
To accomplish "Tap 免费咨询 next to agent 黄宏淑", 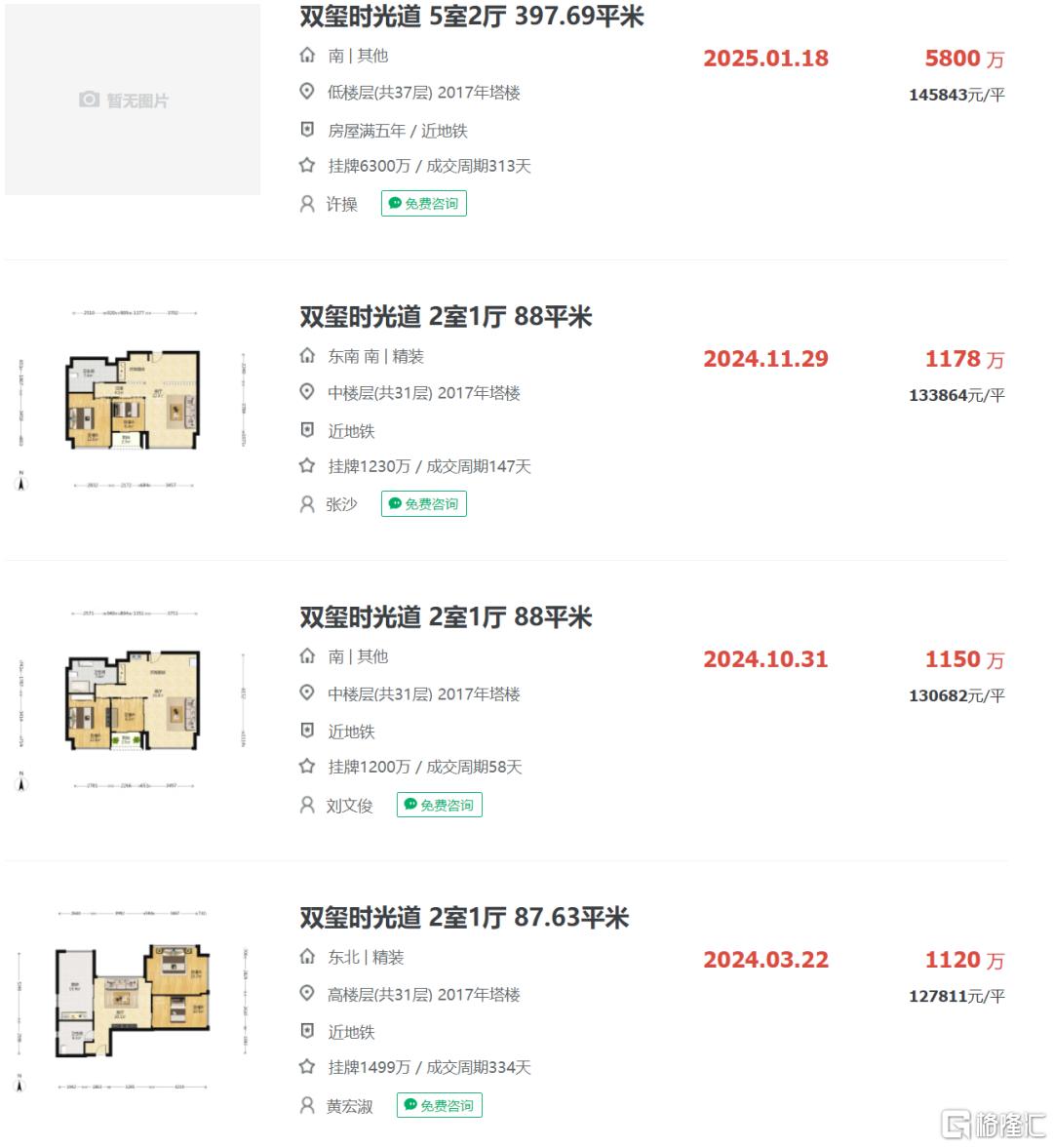I will [439, 1105].
